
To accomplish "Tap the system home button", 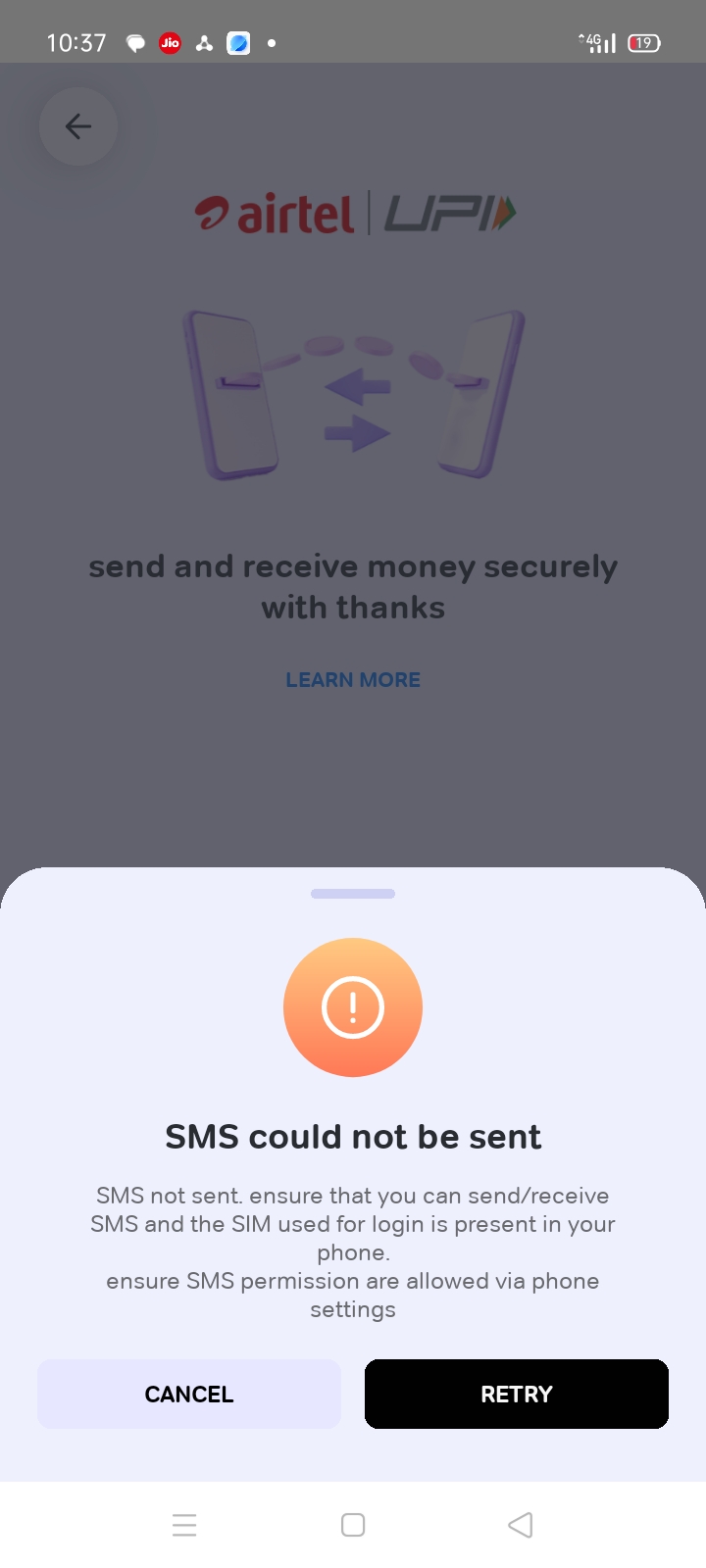I will tap(353, 1525).
